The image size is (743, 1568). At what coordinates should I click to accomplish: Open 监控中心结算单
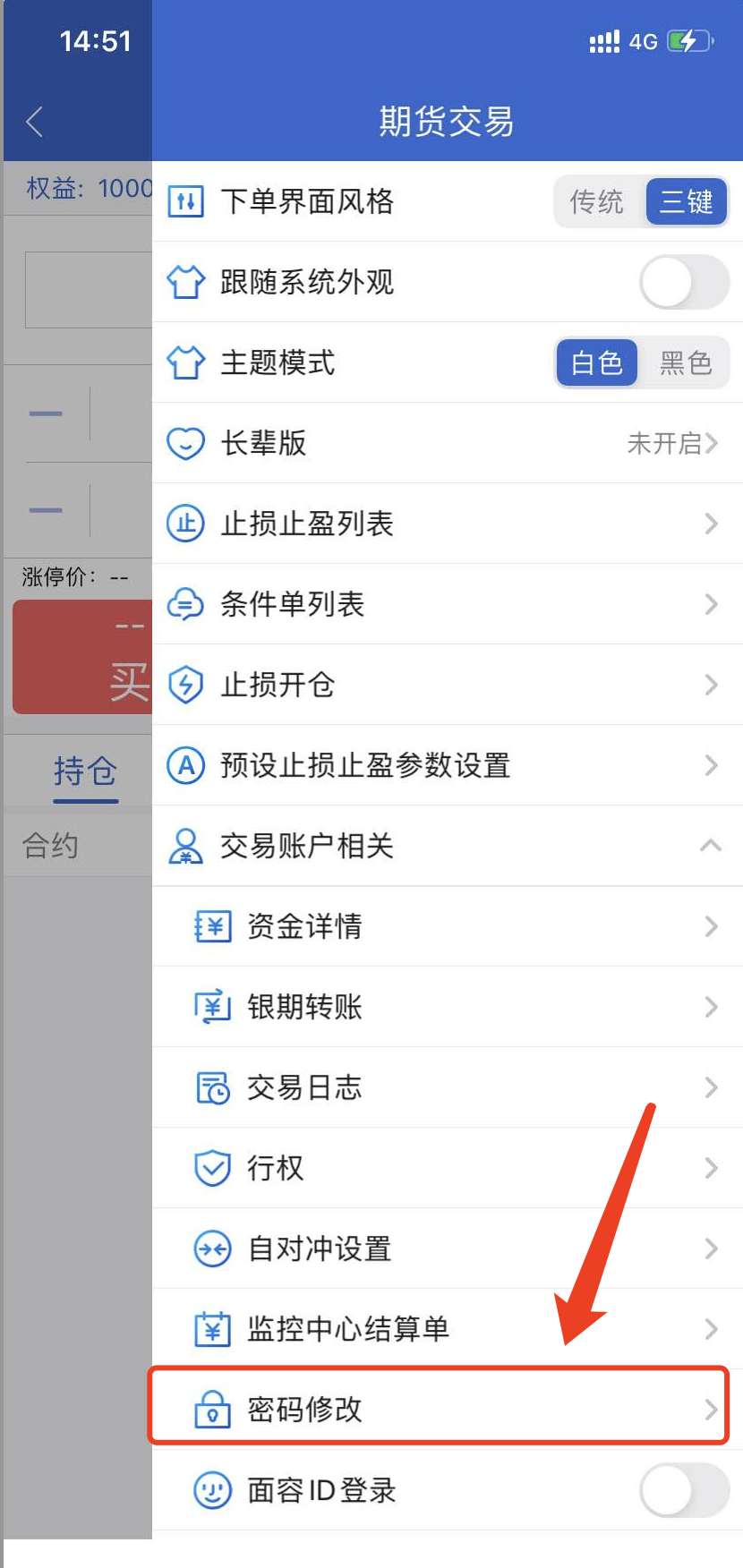pyautogui.click(x=448, y=1329)
